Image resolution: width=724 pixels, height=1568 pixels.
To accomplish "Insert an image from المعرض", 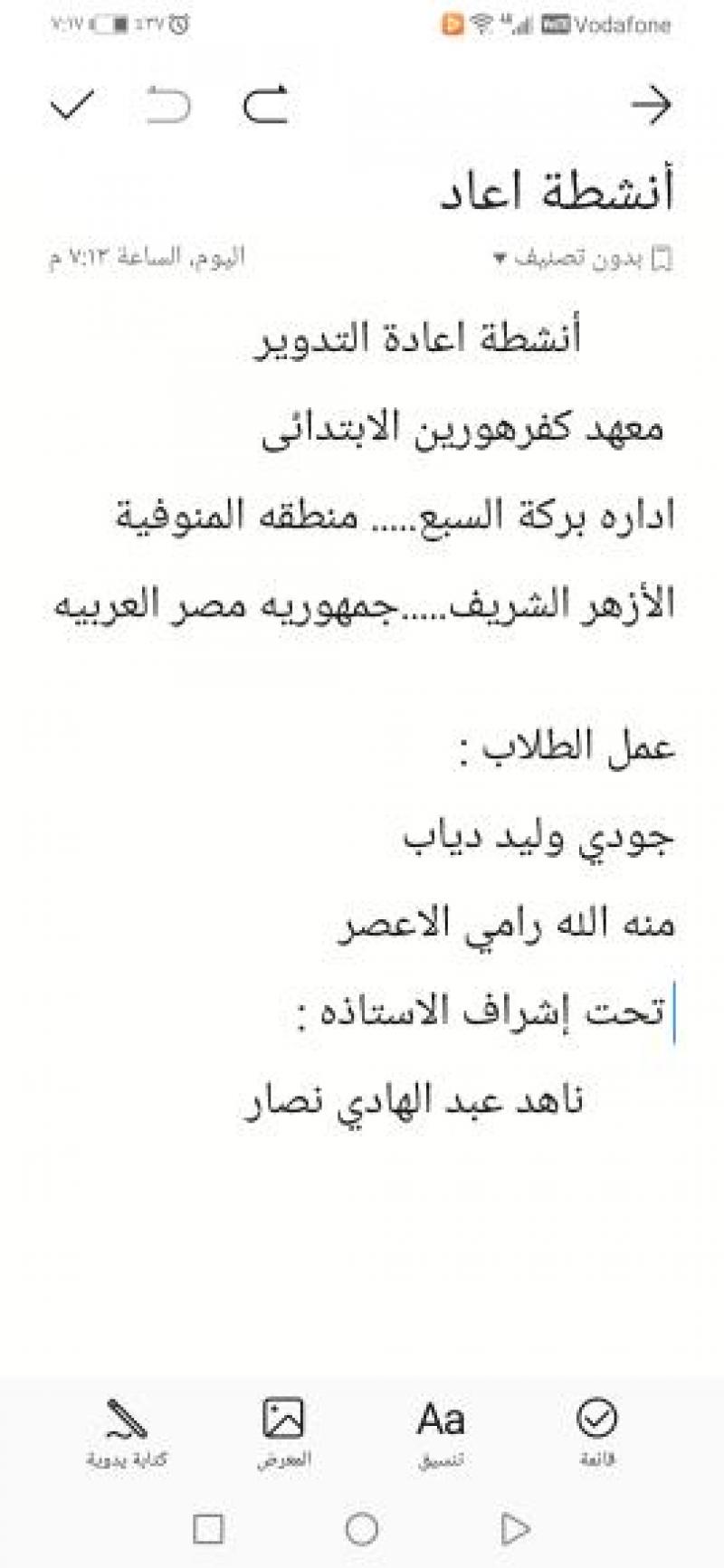I will 283,1432.
